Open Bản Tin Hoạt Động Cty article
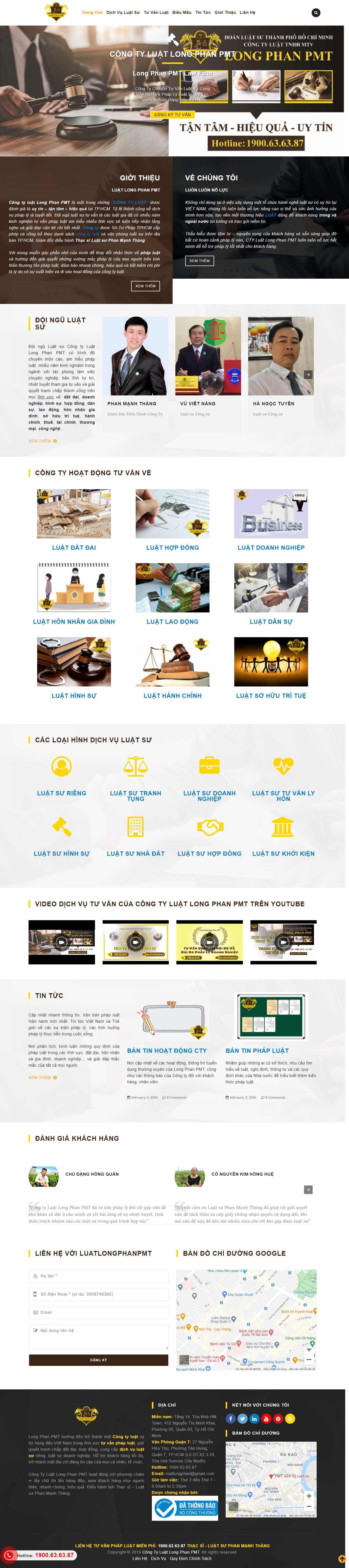The height and width of the screenshot is (1568, 349). coord(166,1050)
